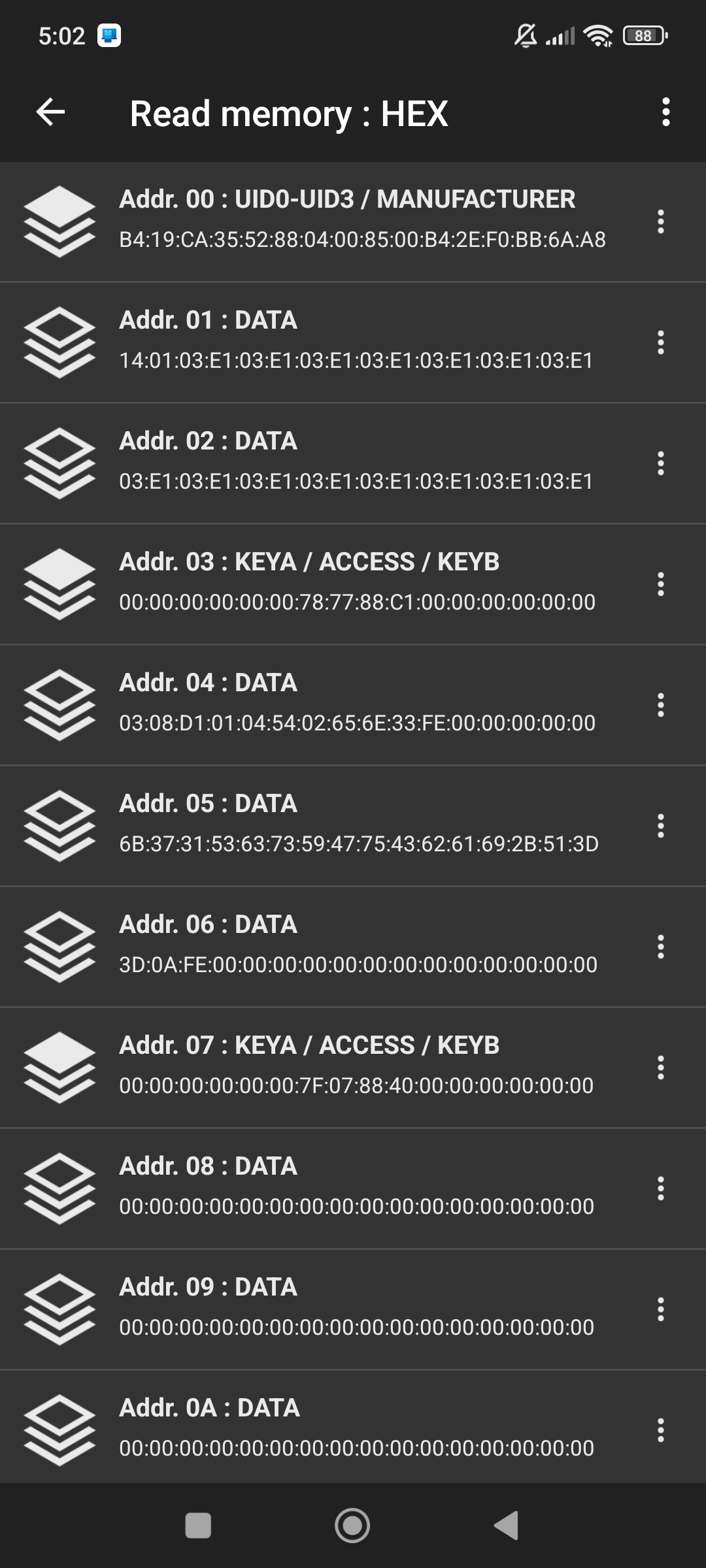Select the Addr. 02 DATA block
Image resolution: width=706 pixels, height=1568 pixels.
point(346,462)
